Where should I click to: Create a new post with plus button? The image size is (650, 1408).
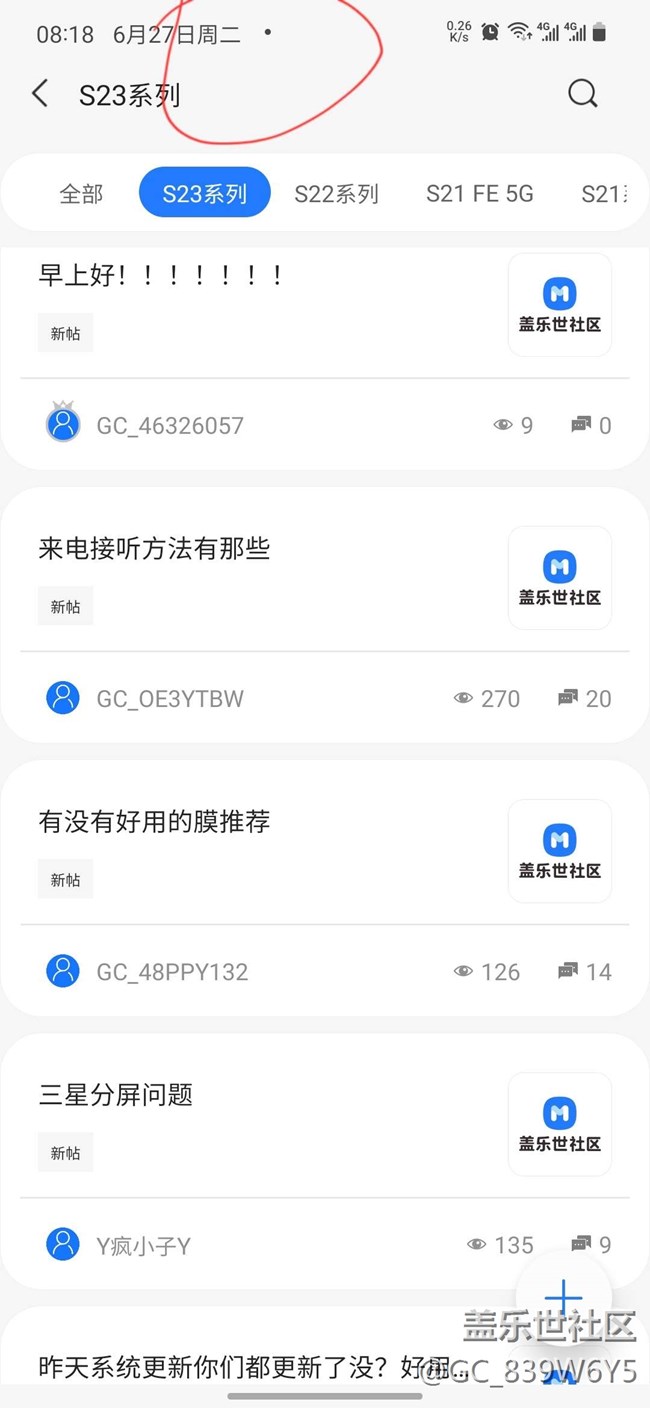[x=563, y=1298]
